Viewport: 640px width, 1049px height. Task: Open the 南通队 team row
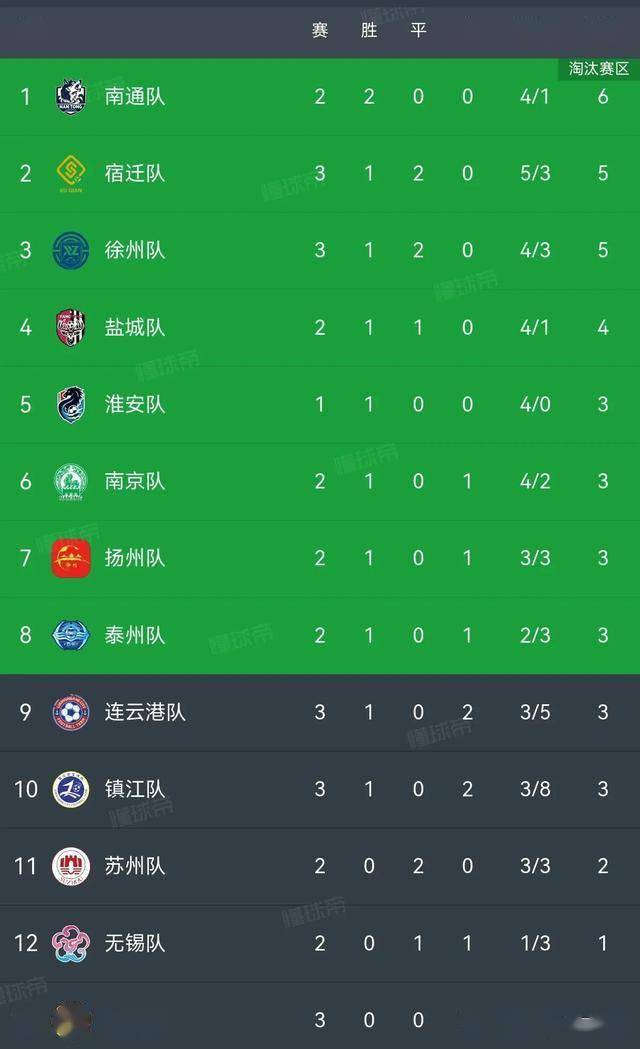point(320,97)
